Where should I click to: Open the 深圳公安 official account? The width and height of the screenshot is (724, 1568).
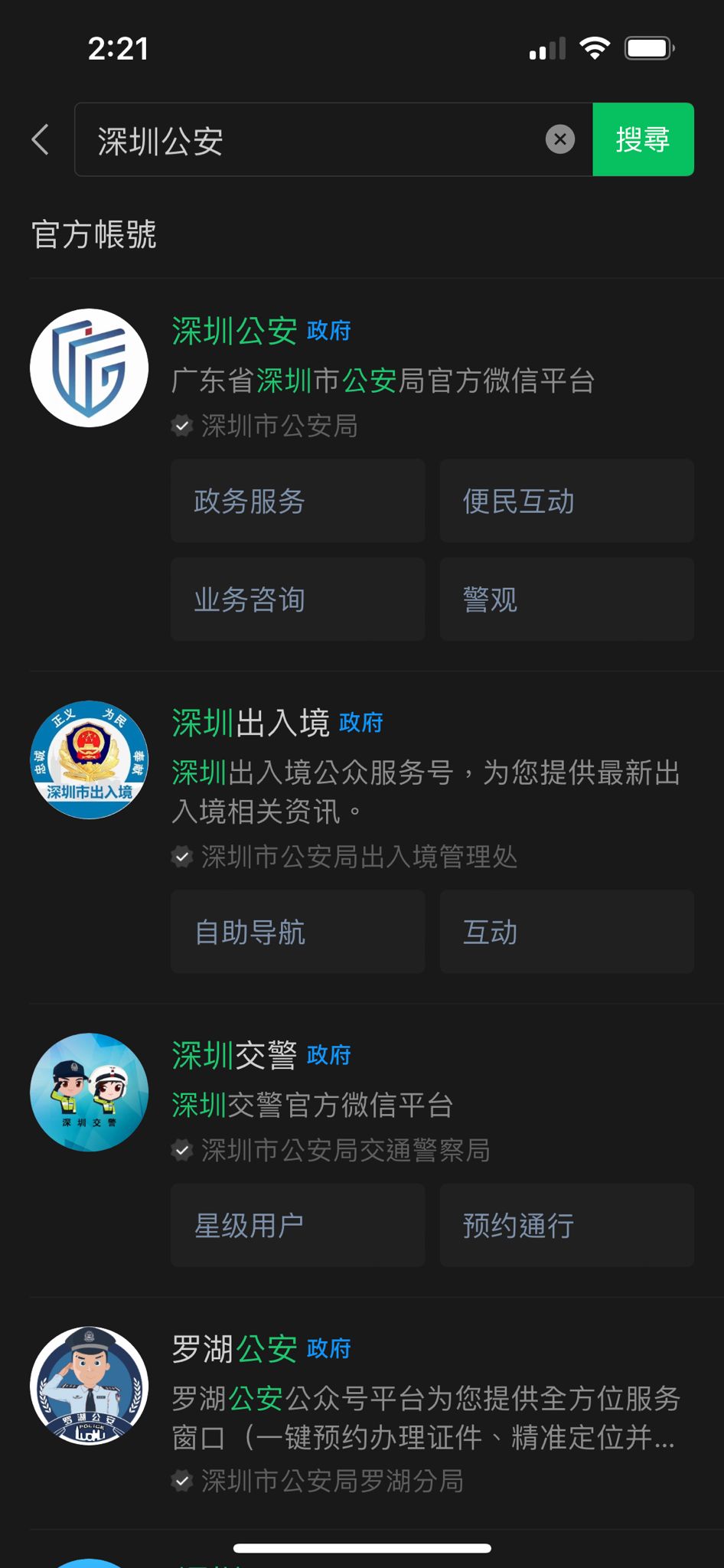pyautogui.click(x=234, y=332)
